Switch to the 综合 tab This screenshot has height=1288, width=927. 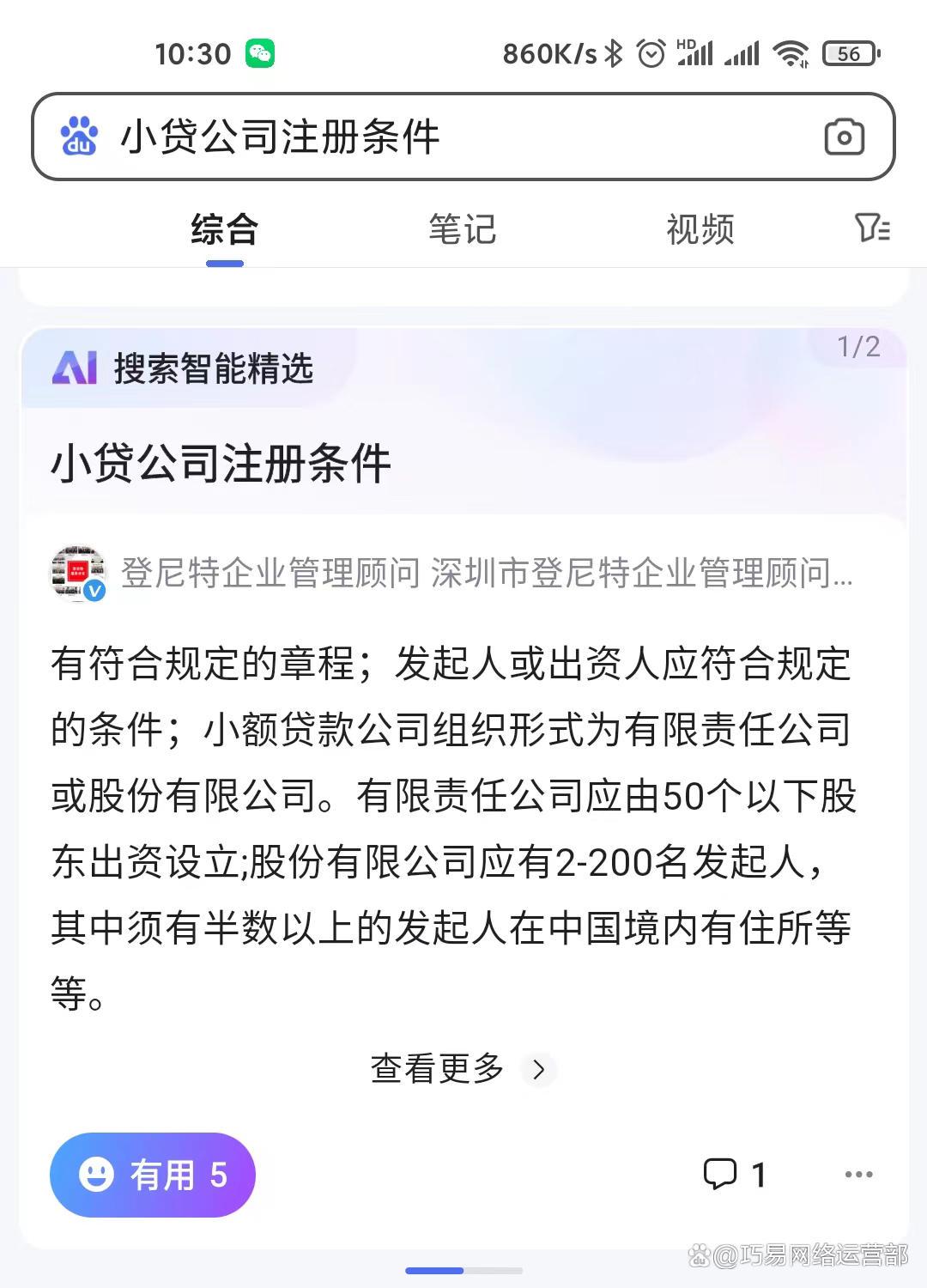coord(224,230)
